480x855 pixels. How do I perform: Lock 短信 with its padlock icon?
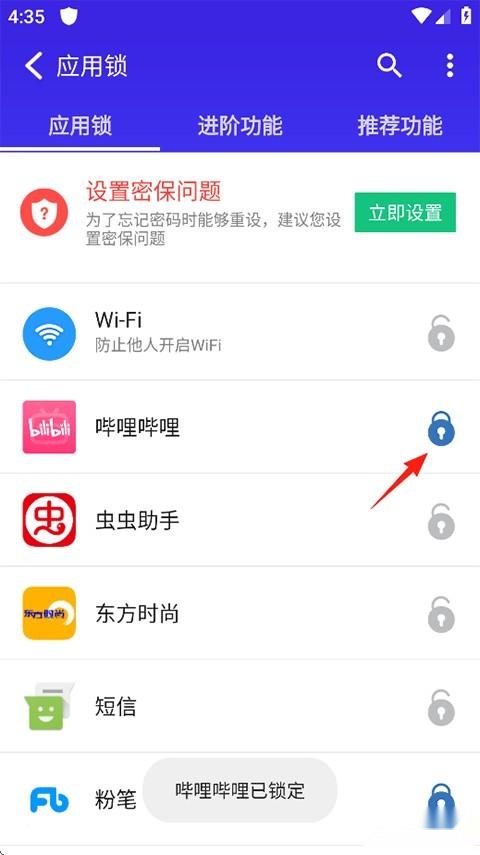pyautogui.click(x=441, y=708)
